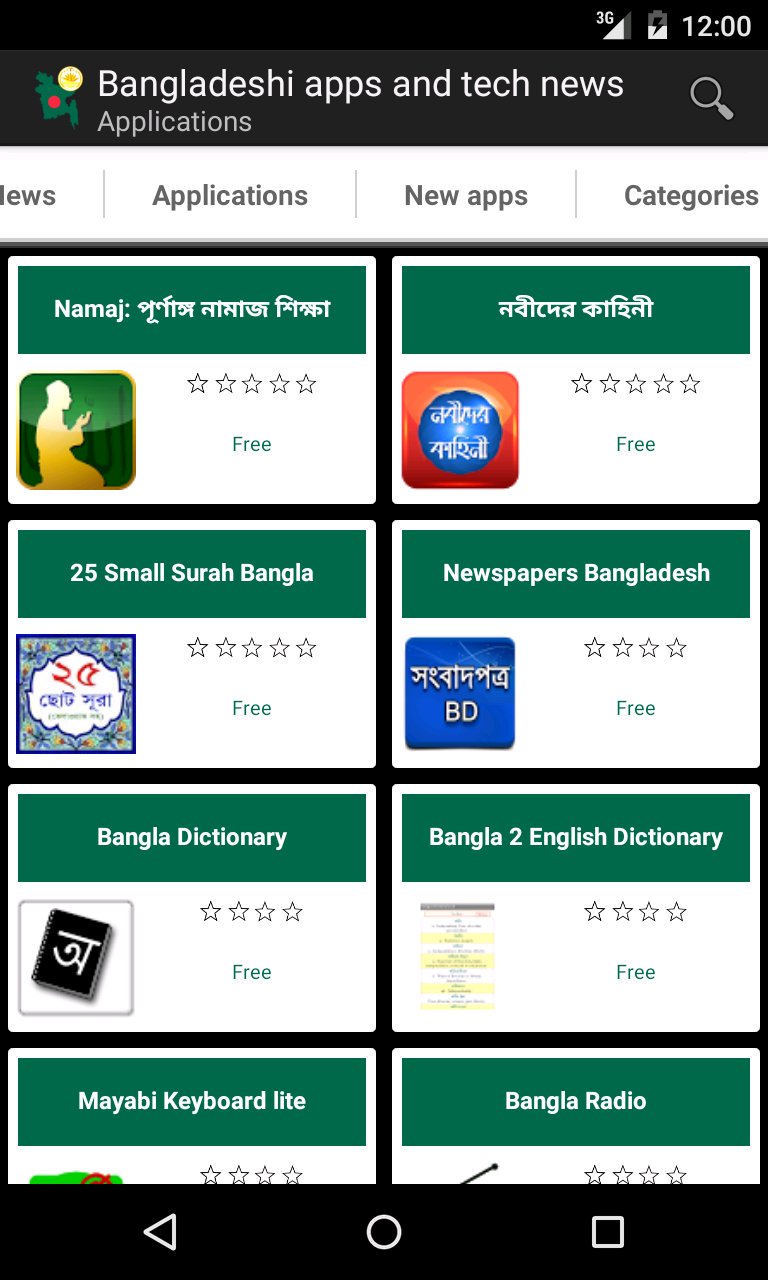Open the search magnifier icon
This screenshot has height=1280, width=768.
pos(711,99)
